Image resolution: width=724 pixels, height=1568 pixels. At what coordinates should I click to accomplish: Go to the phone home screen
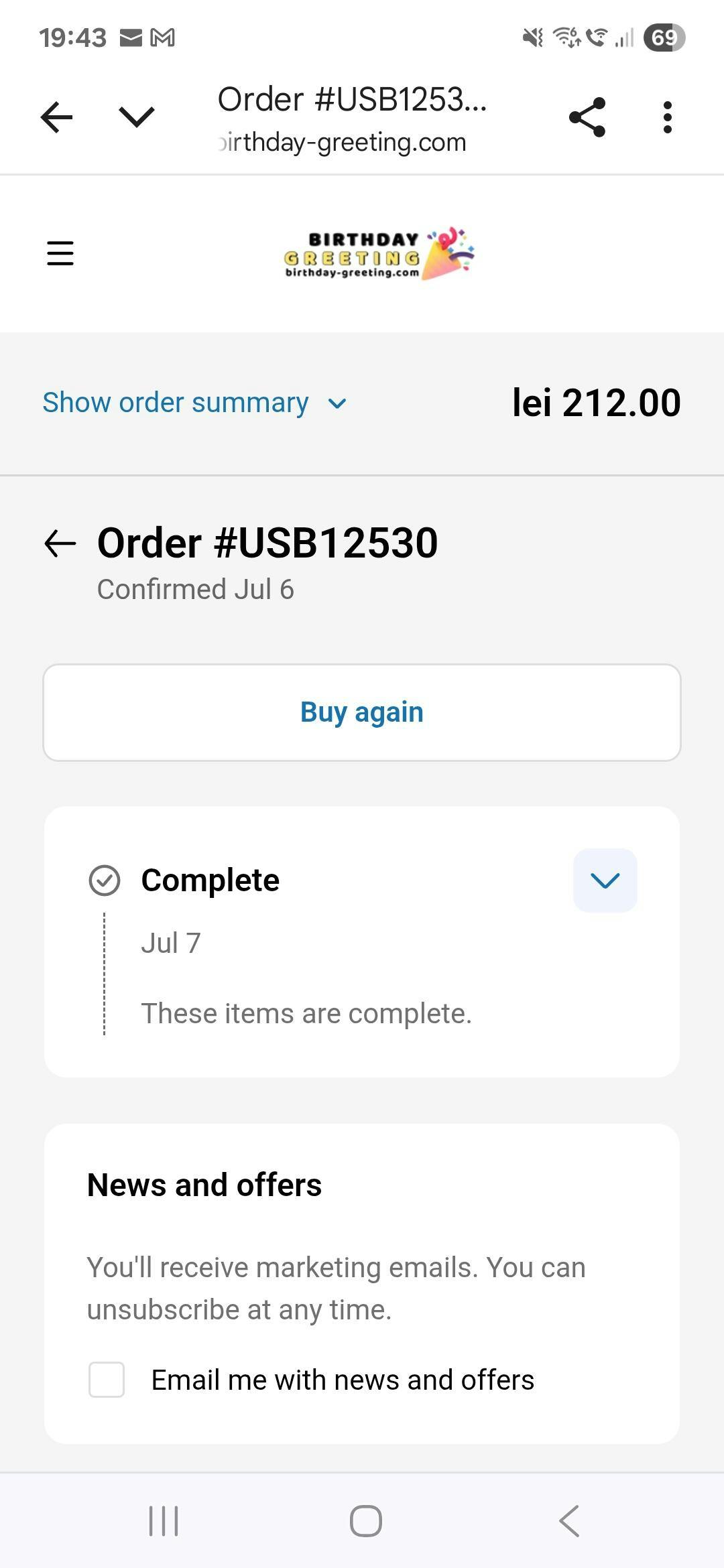[366, 1520]
